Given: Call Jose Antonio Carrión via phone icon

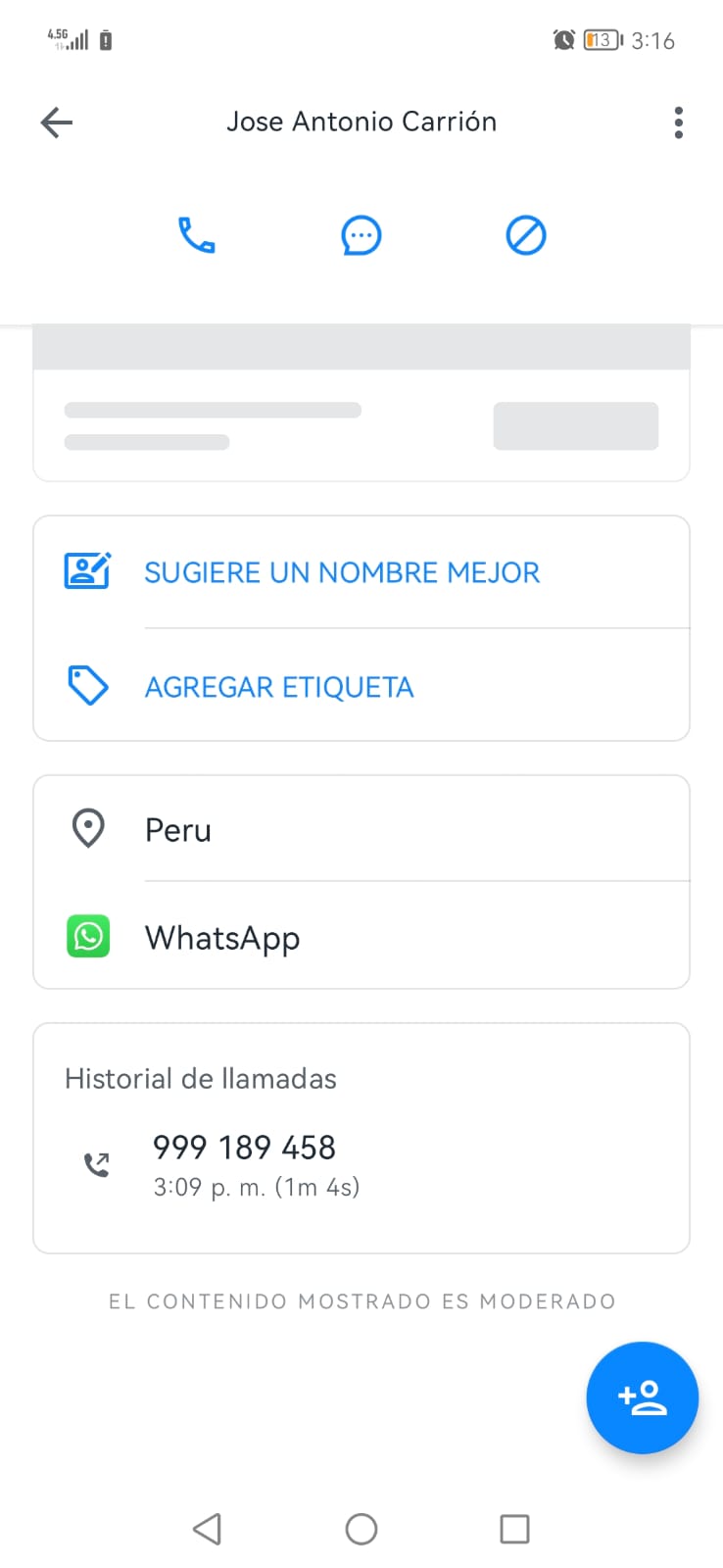Looking at the screenshot, I should pyautogui.click(x=197, y=235).
